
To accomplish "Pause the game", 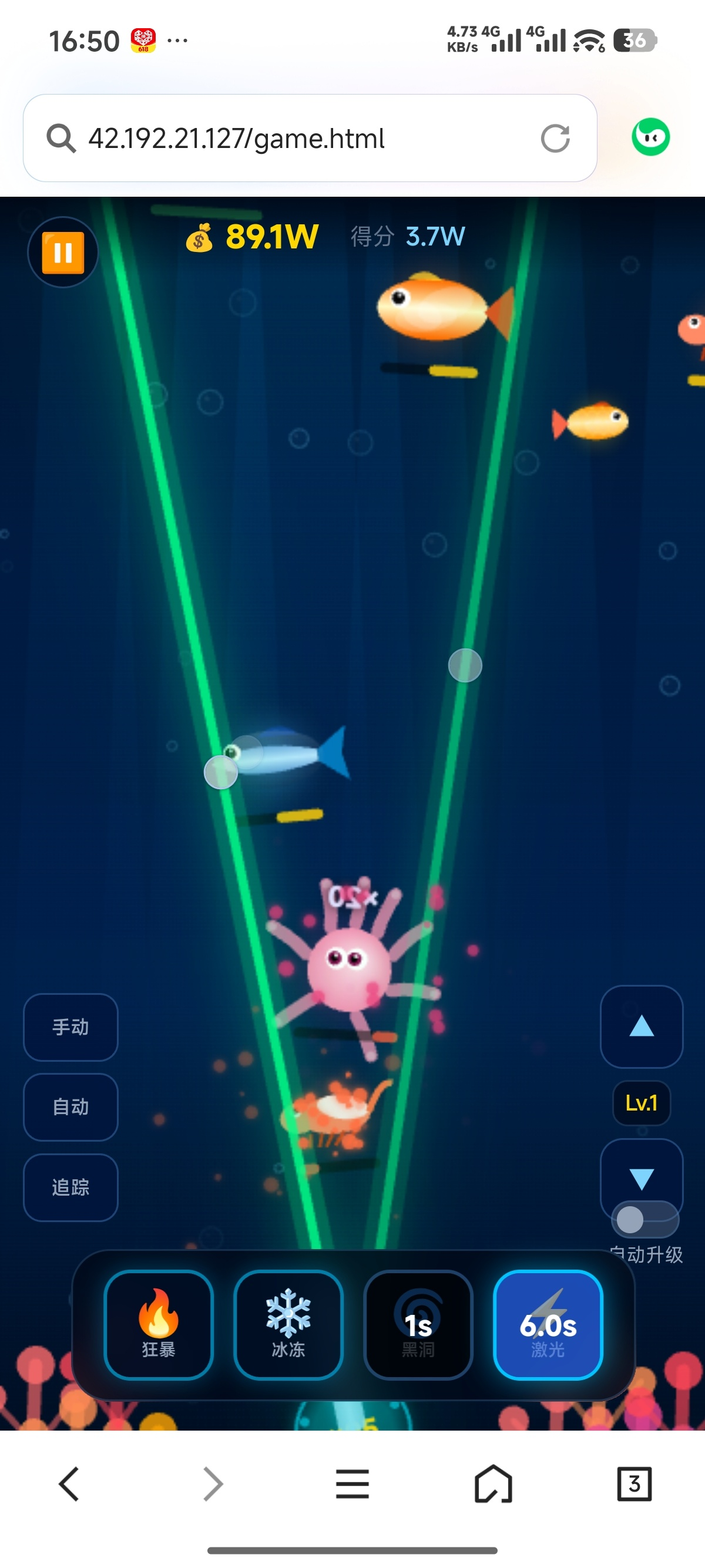I will [63, 252].
